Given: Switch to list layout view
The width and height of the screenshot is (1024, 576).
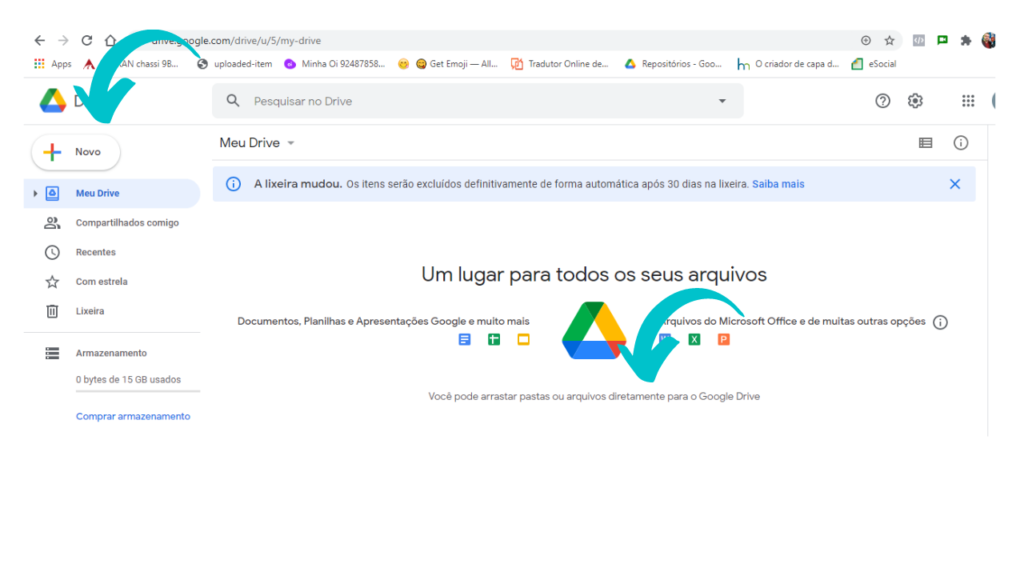Looking at the screenshot, I should [926, 143].
